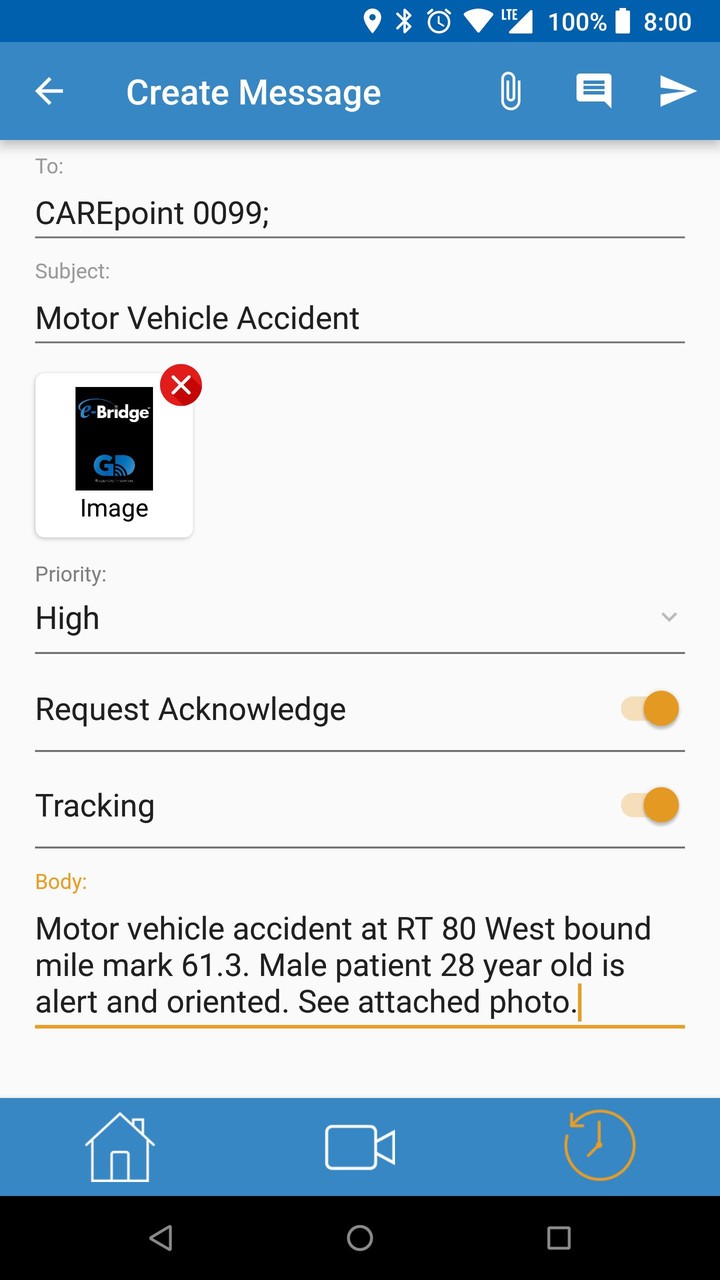720x1280 pixels.
Task: Select the Android back navigation button
Action: 161,1237
